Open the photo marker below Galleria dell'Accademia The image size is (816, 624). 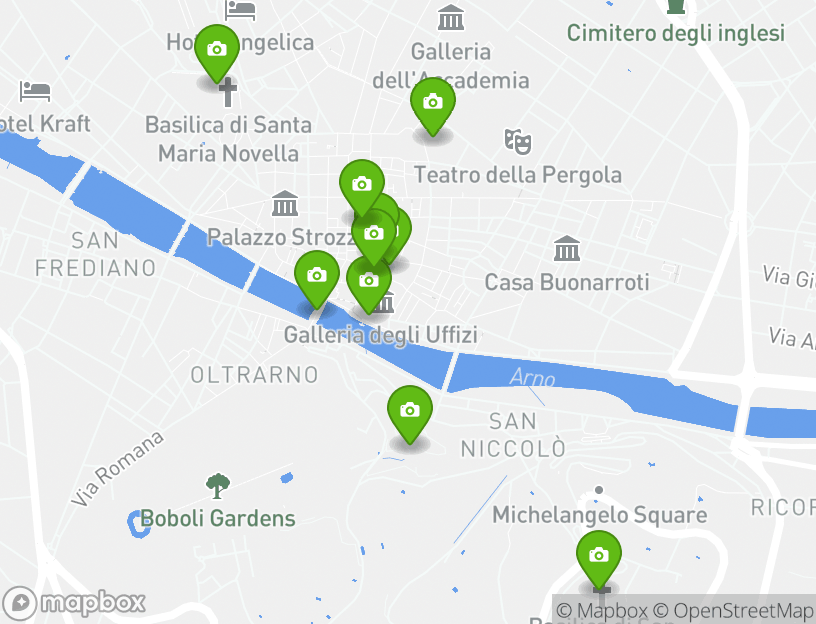coord(433,103)
